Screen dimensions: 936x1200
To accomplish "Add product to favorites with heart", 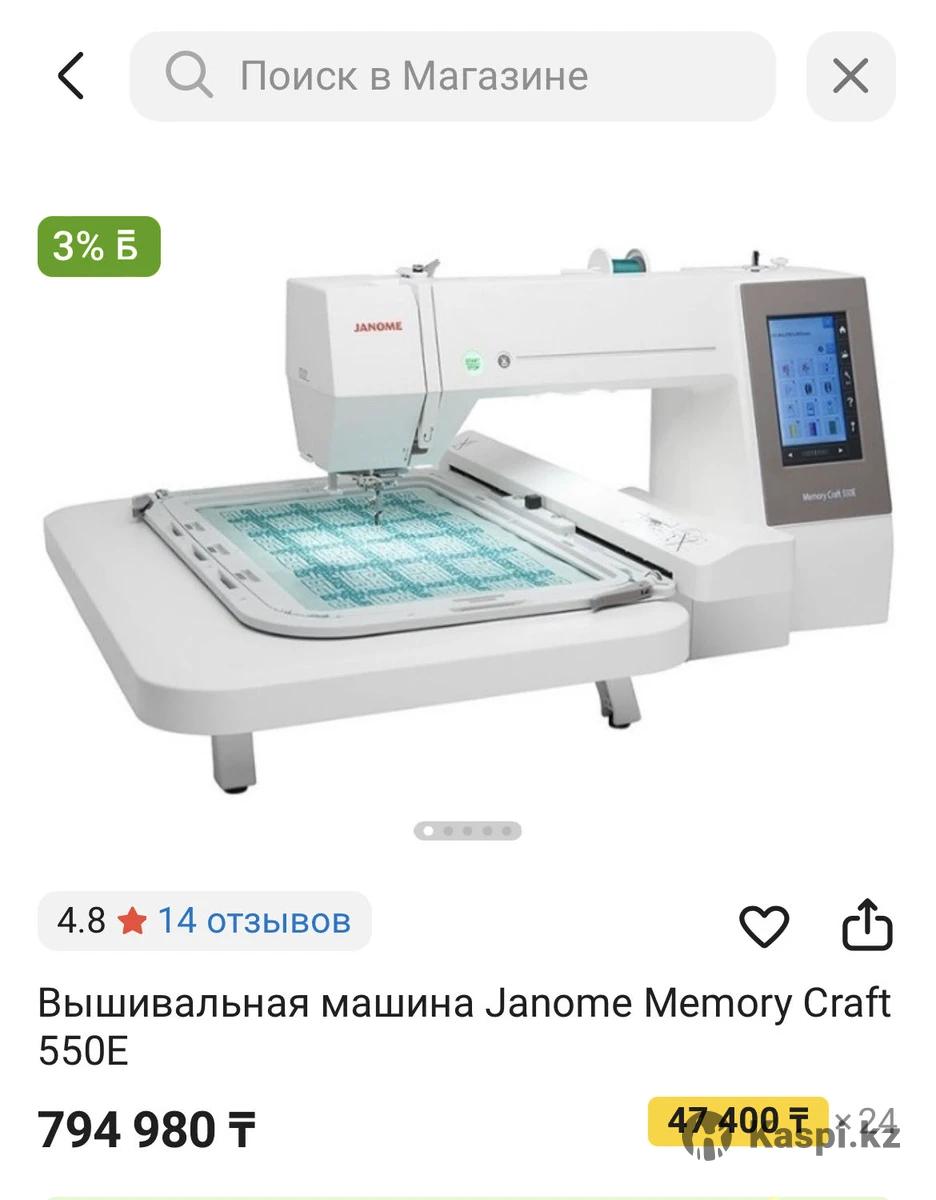I will 764,926.
